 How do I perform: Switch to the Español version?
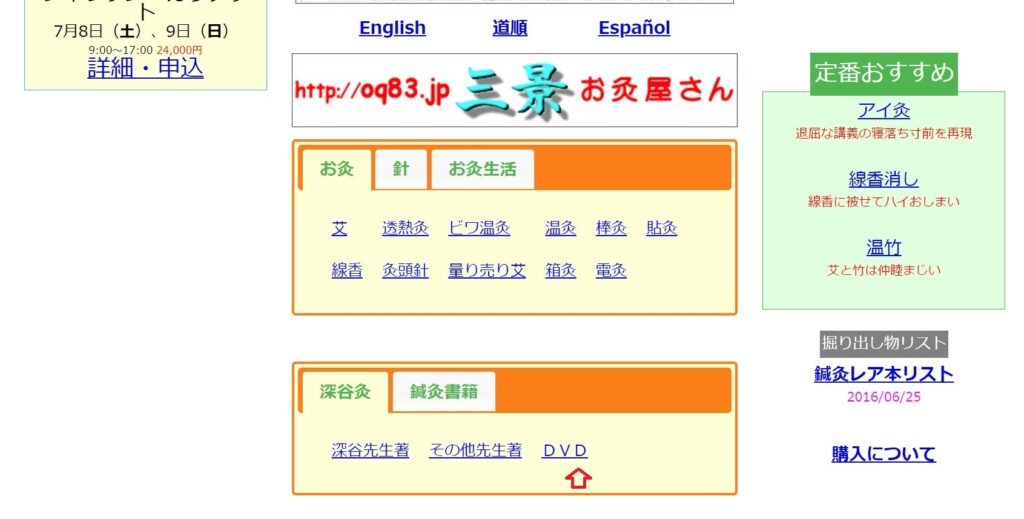634,28
